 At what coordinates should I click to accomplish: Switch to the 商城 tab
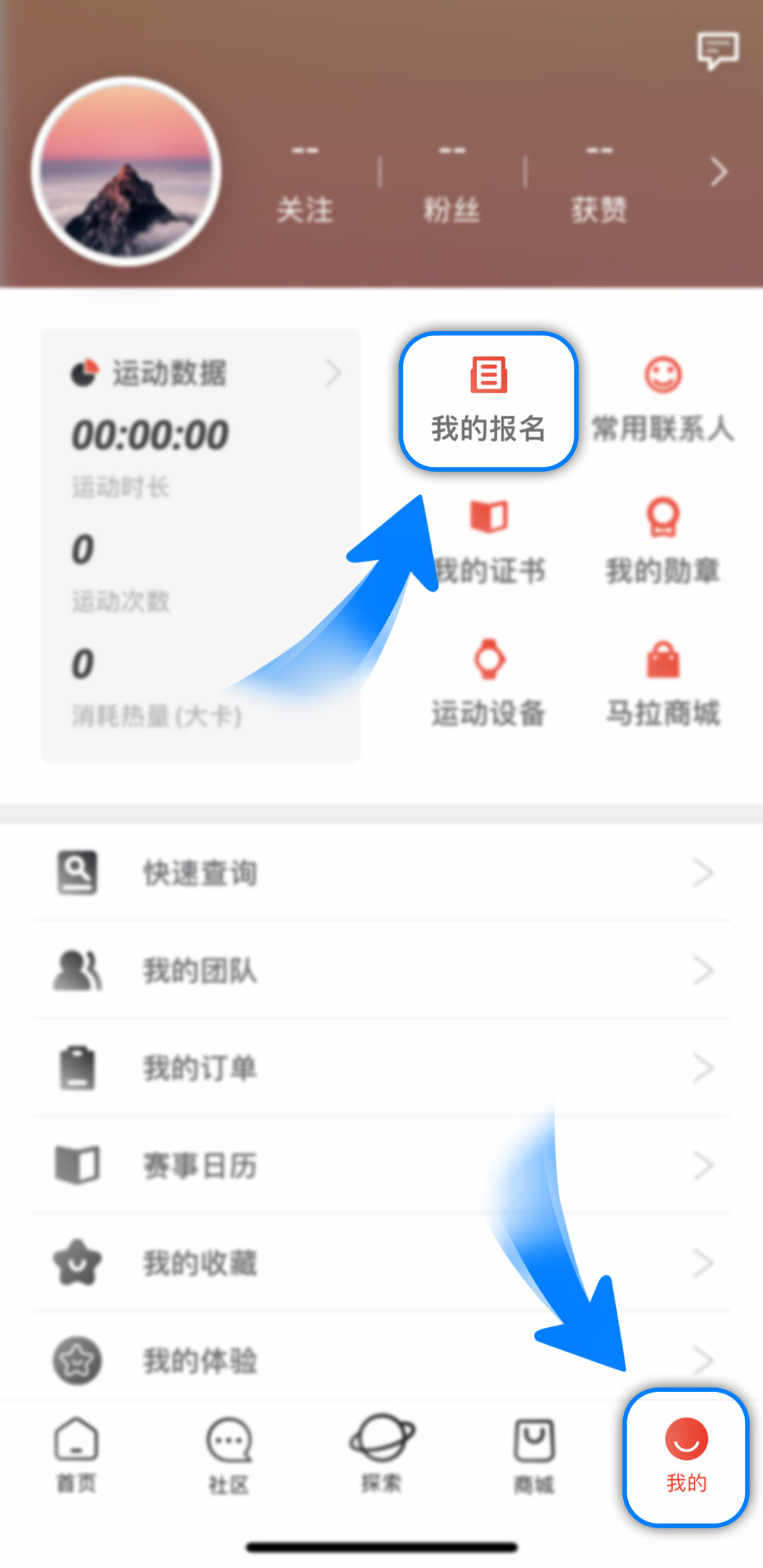pyautogui.click(x=534, y=1455)
